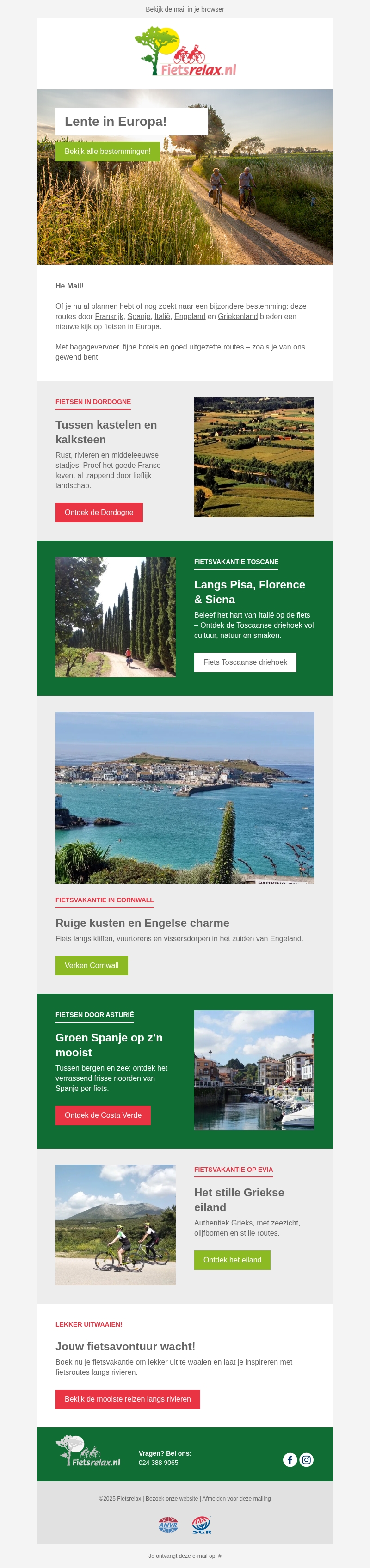
Task: Open 'Ontdek de Costa Verde' button
Action: (103, 1115)
